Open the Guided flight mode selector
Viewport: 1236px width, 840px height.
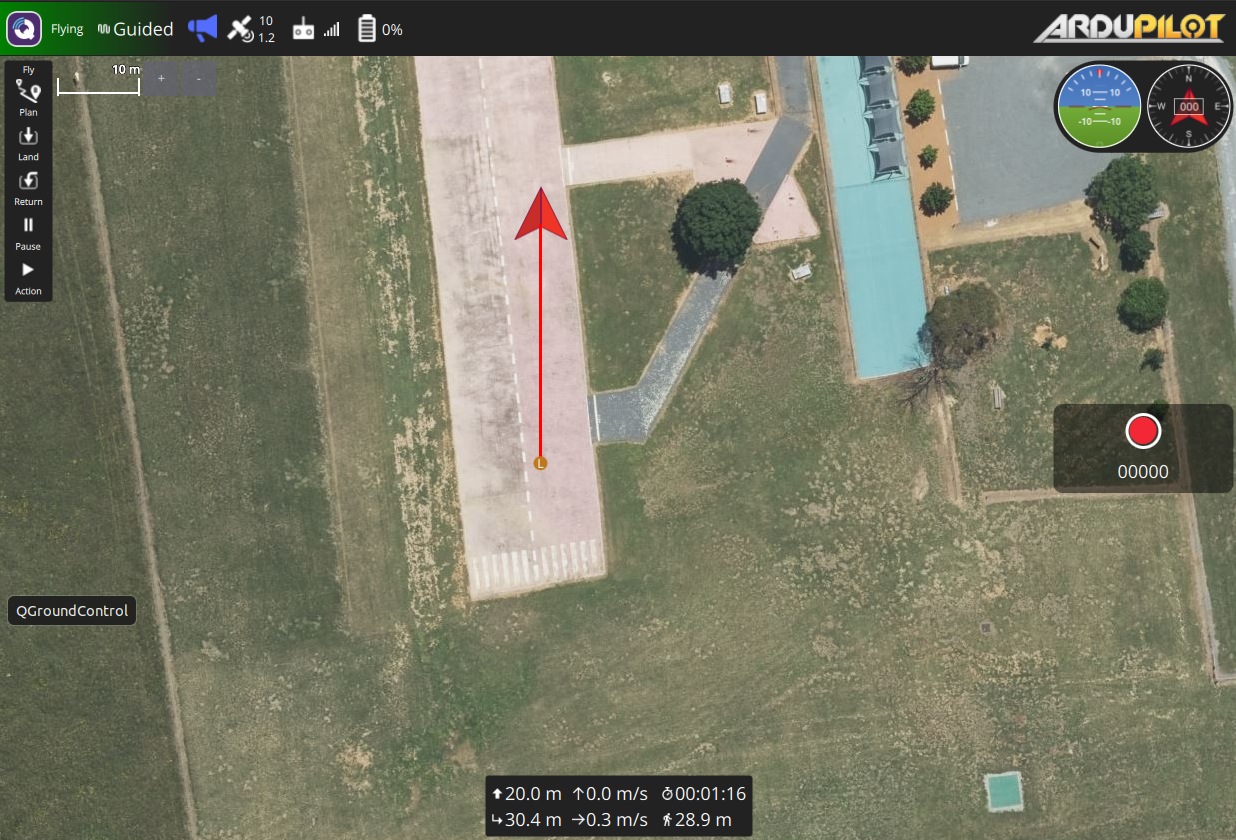(135, 29)
